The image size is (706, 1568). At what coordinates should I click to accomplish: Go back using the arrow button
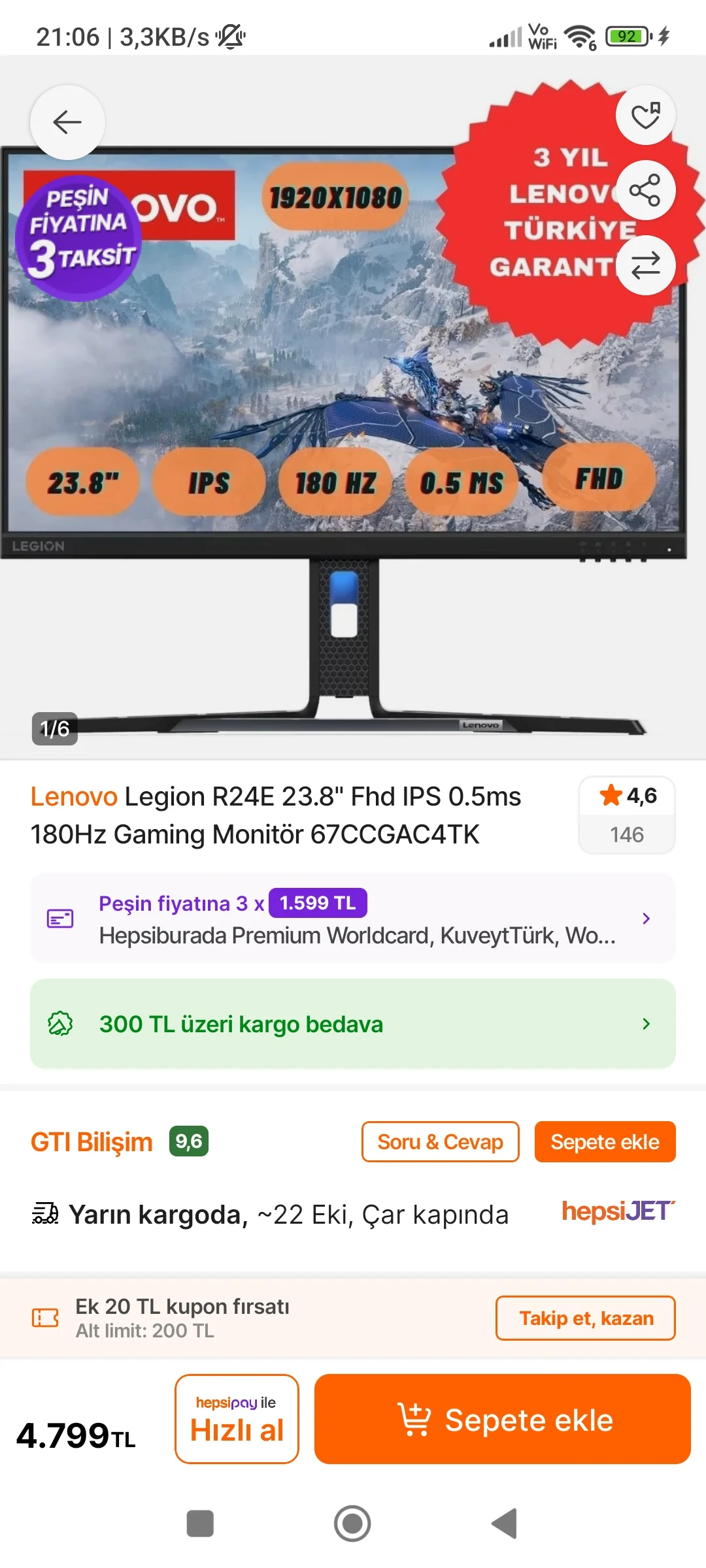(67, 122)
